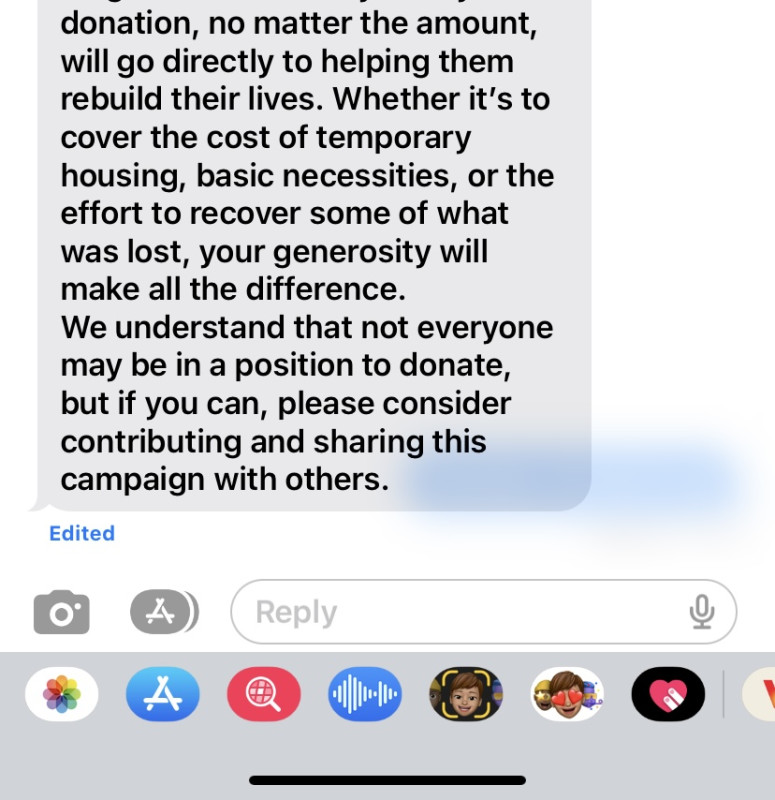Open the Photos app in the app strip

pos(62,694)
